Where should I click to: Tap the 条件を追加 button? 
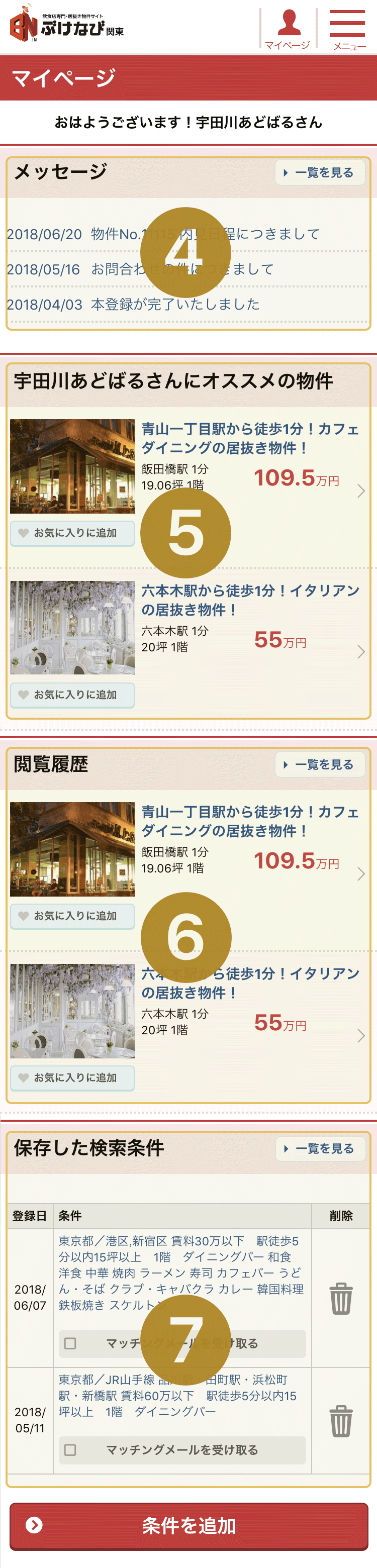pos(189,1525)
